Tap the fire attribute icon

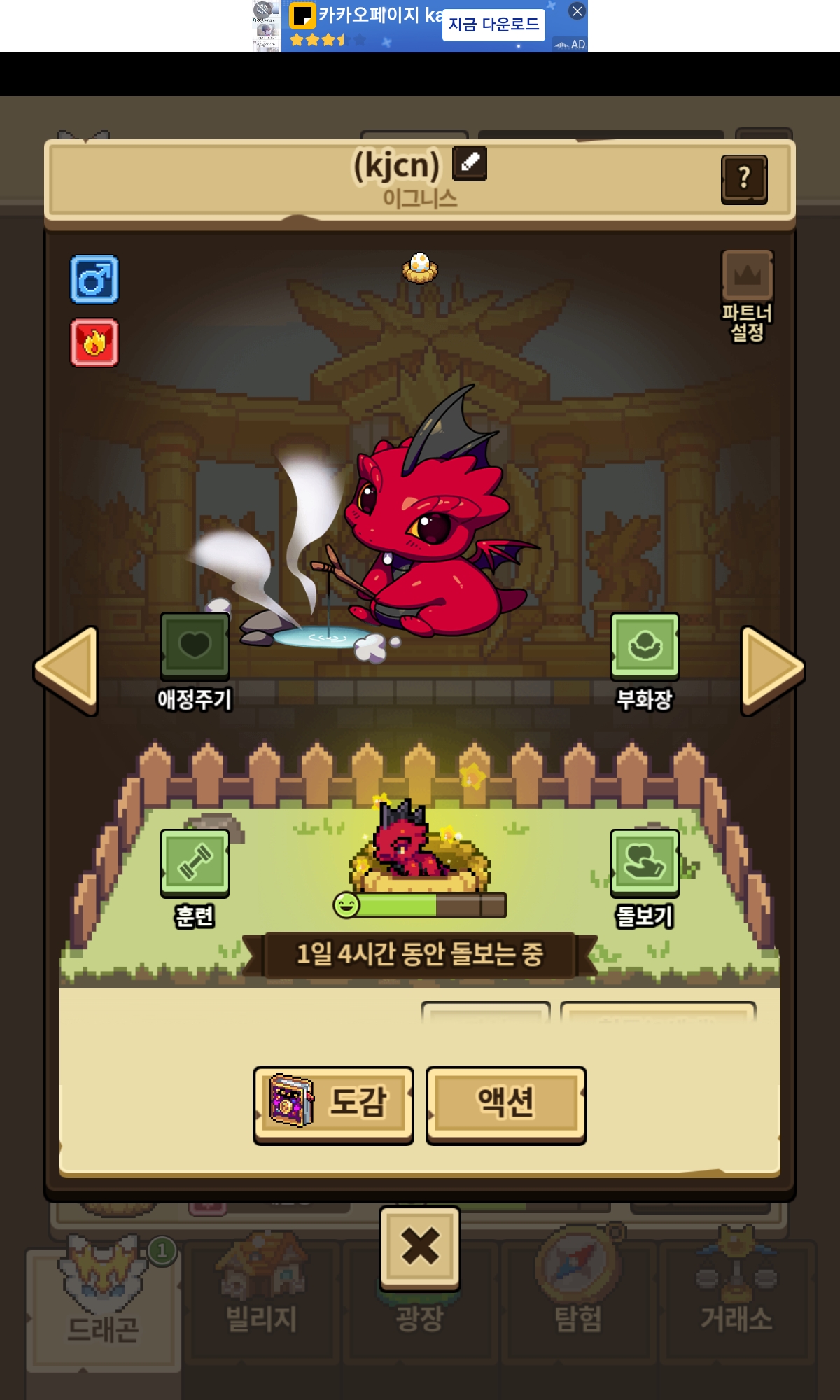pyautogui.click(x=94, y=343)
